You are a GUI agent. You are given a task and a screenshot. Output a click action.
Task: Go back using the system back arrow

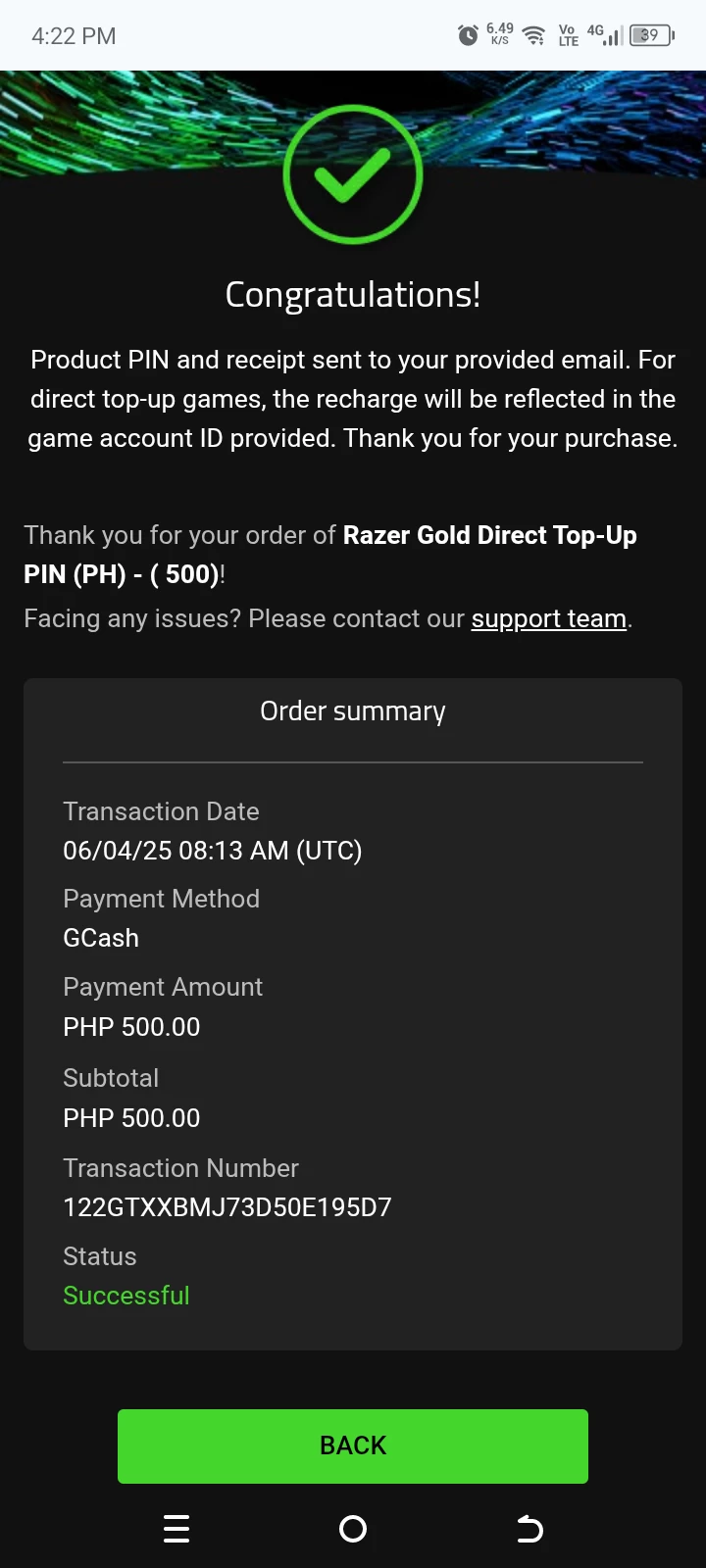click(x=529, y=1529)
